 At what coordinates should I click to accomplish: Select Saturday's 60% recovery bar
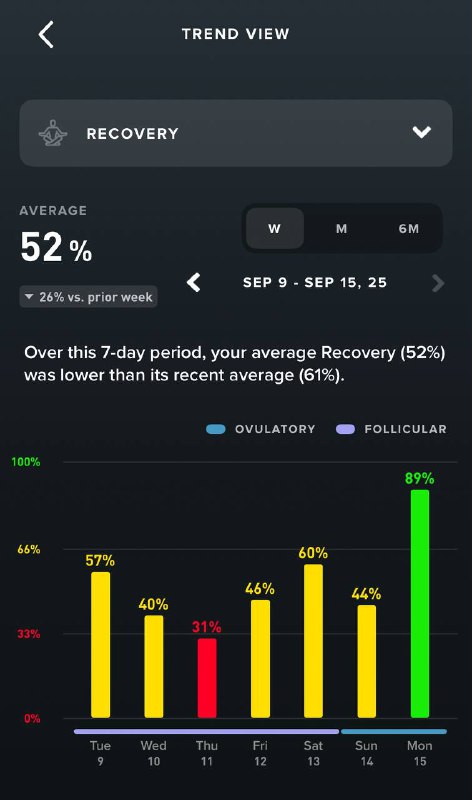[313, 641]
